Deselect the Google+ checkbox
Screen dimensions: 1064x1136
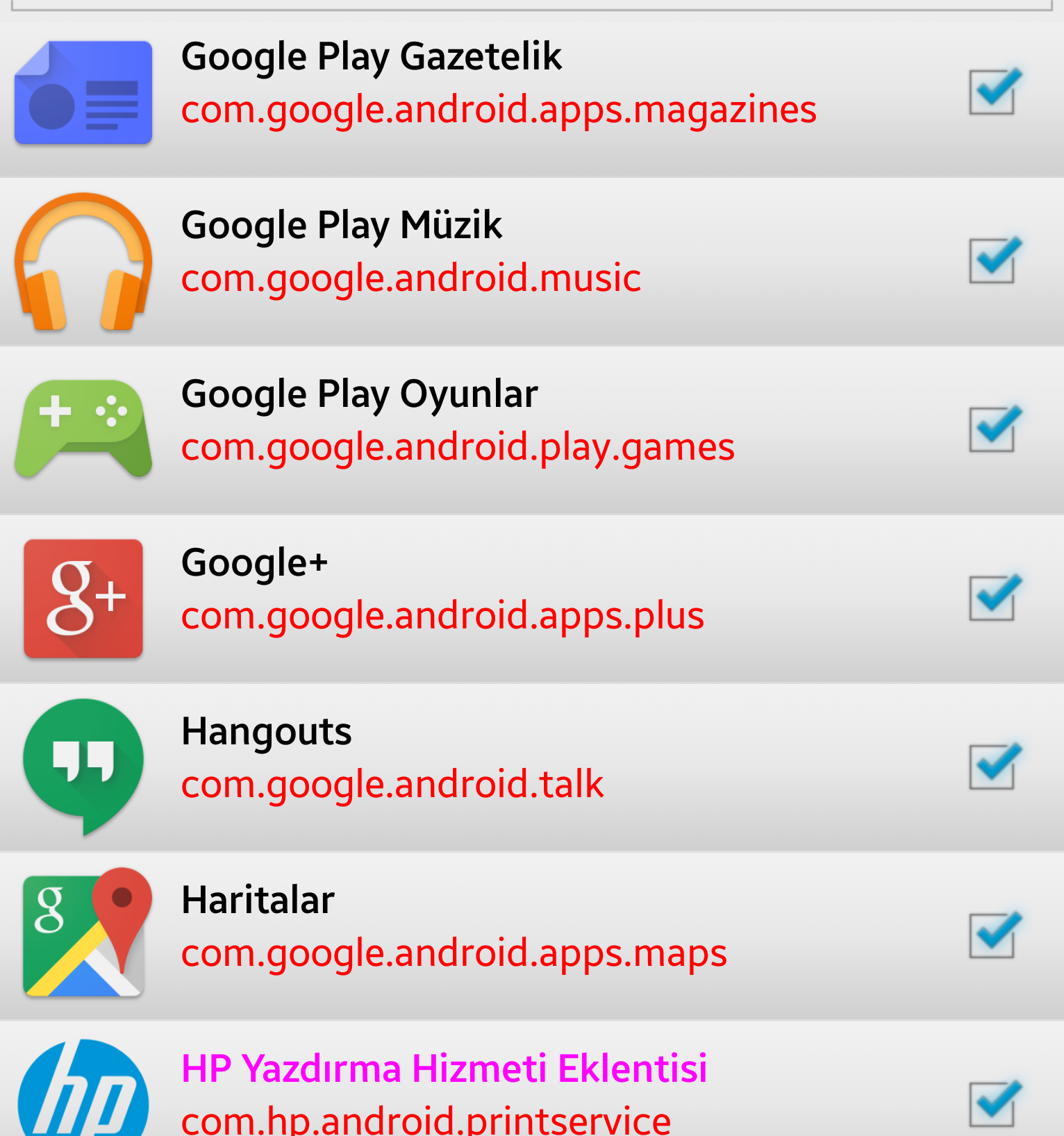pyautogui.click(x=995, y=598)
